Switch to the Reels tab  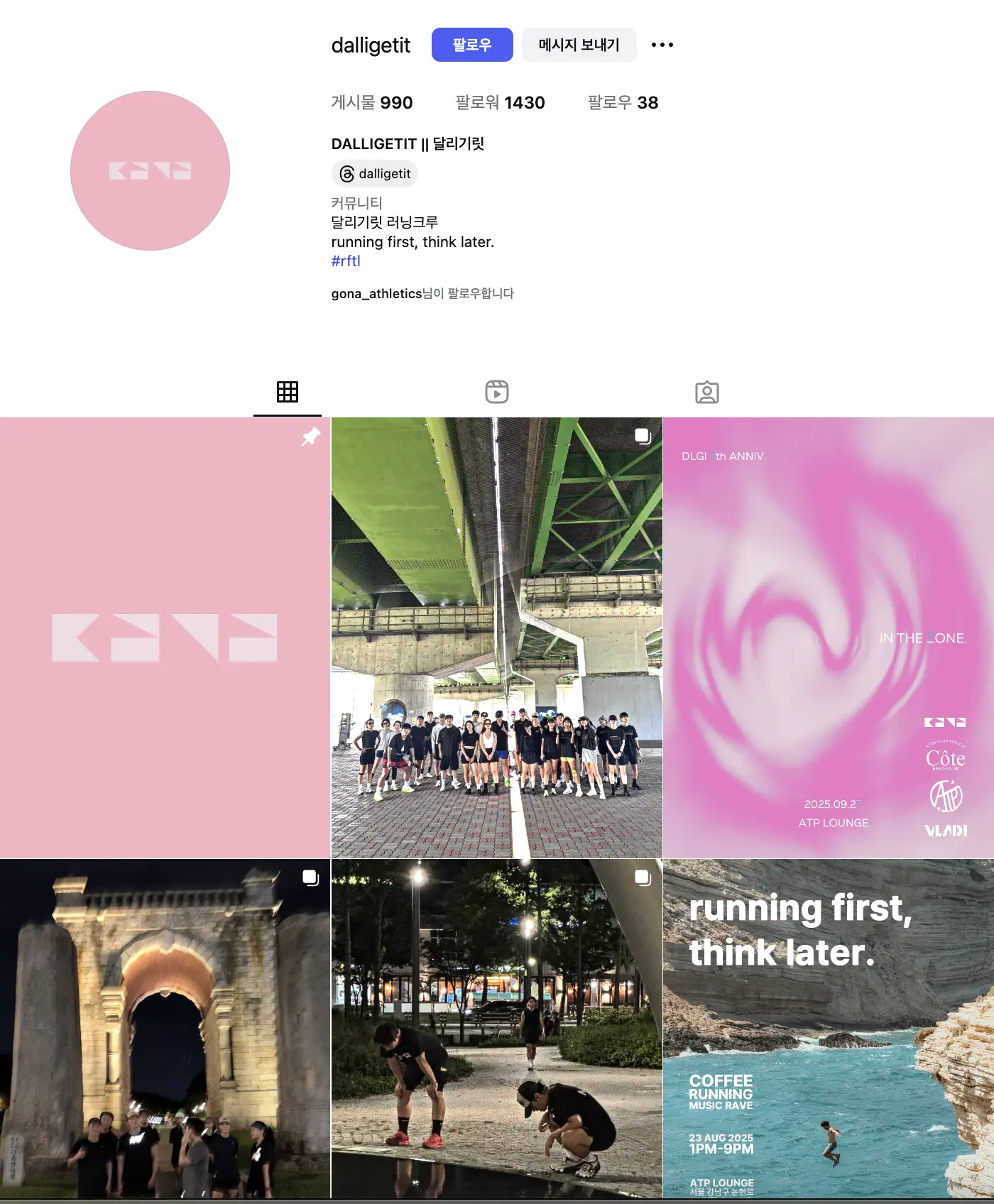[x=497, y=392]
